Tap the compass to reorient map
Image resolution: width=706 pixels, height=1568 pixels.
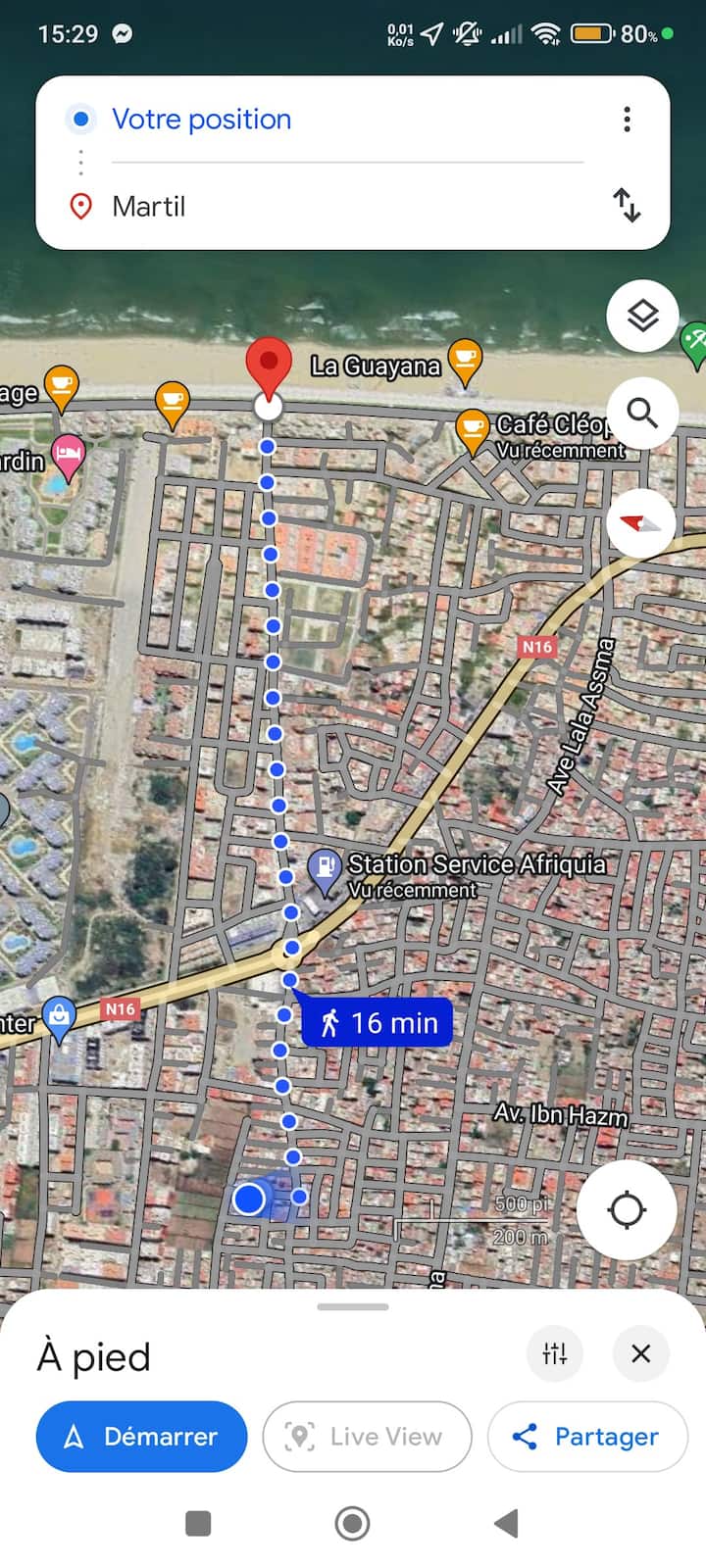coord(641,522)
